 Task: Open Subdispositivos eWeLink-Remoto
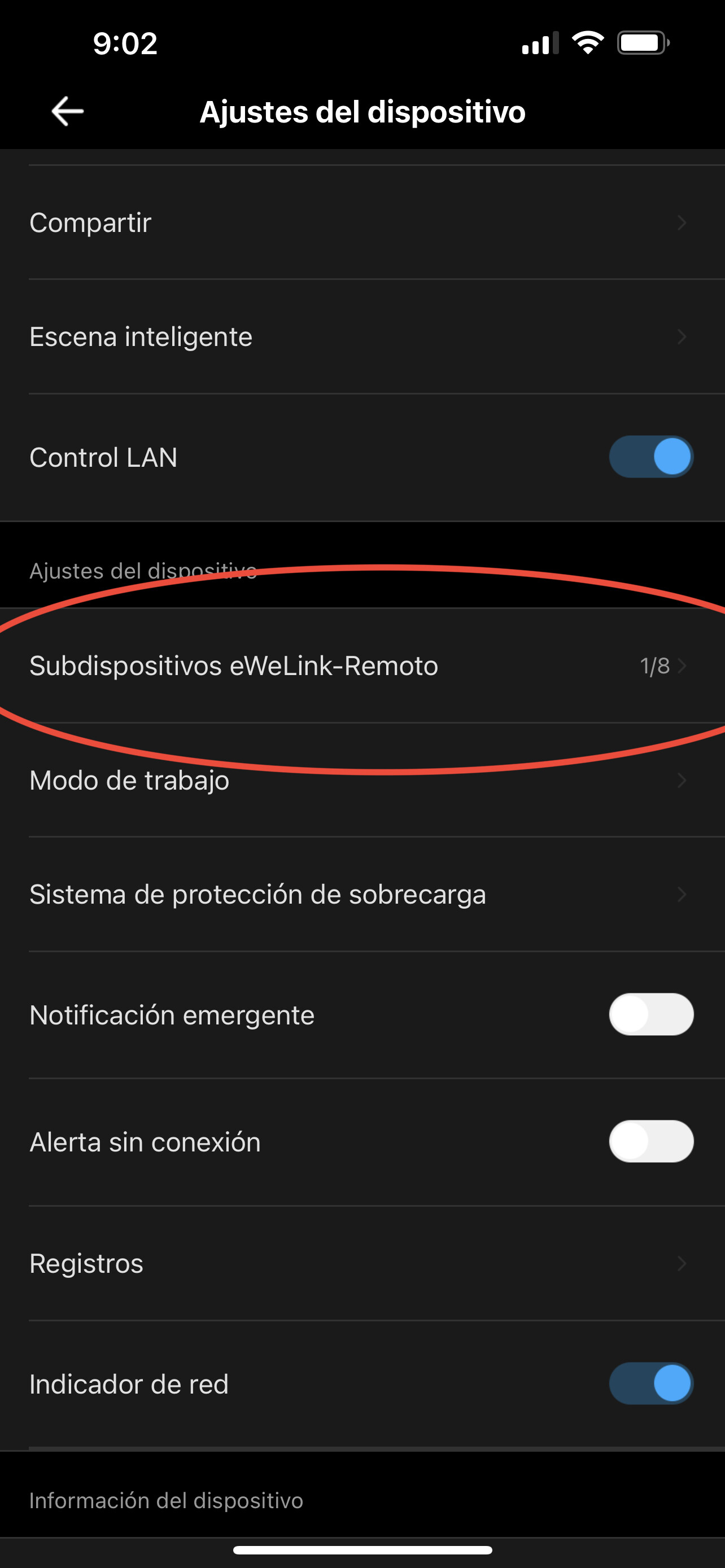[x=362, y=666]
